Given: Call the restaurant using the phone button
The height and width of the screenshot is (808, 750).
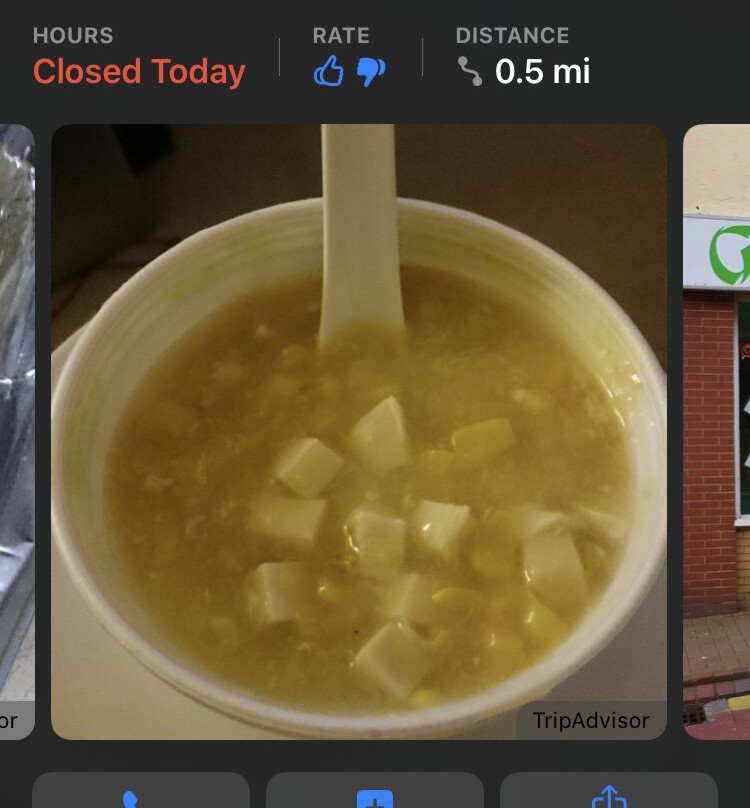Looking at the screenshot, I should click(140, 794).
